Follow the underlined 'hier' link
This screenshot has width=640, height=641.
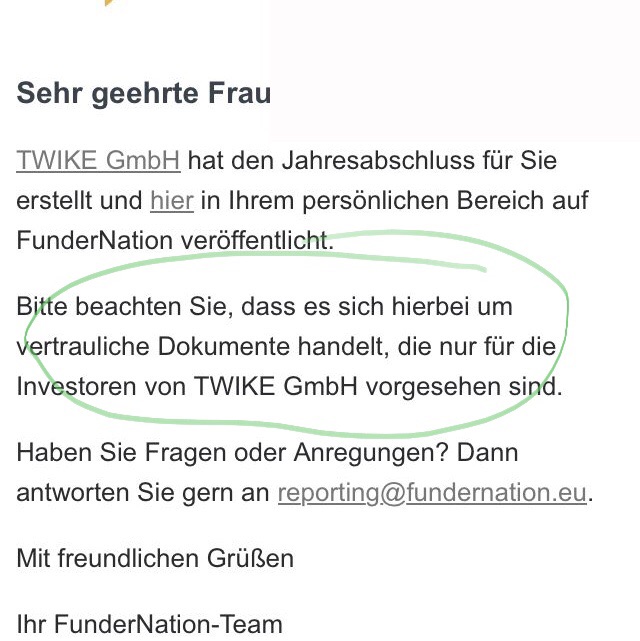coord(171,200)
